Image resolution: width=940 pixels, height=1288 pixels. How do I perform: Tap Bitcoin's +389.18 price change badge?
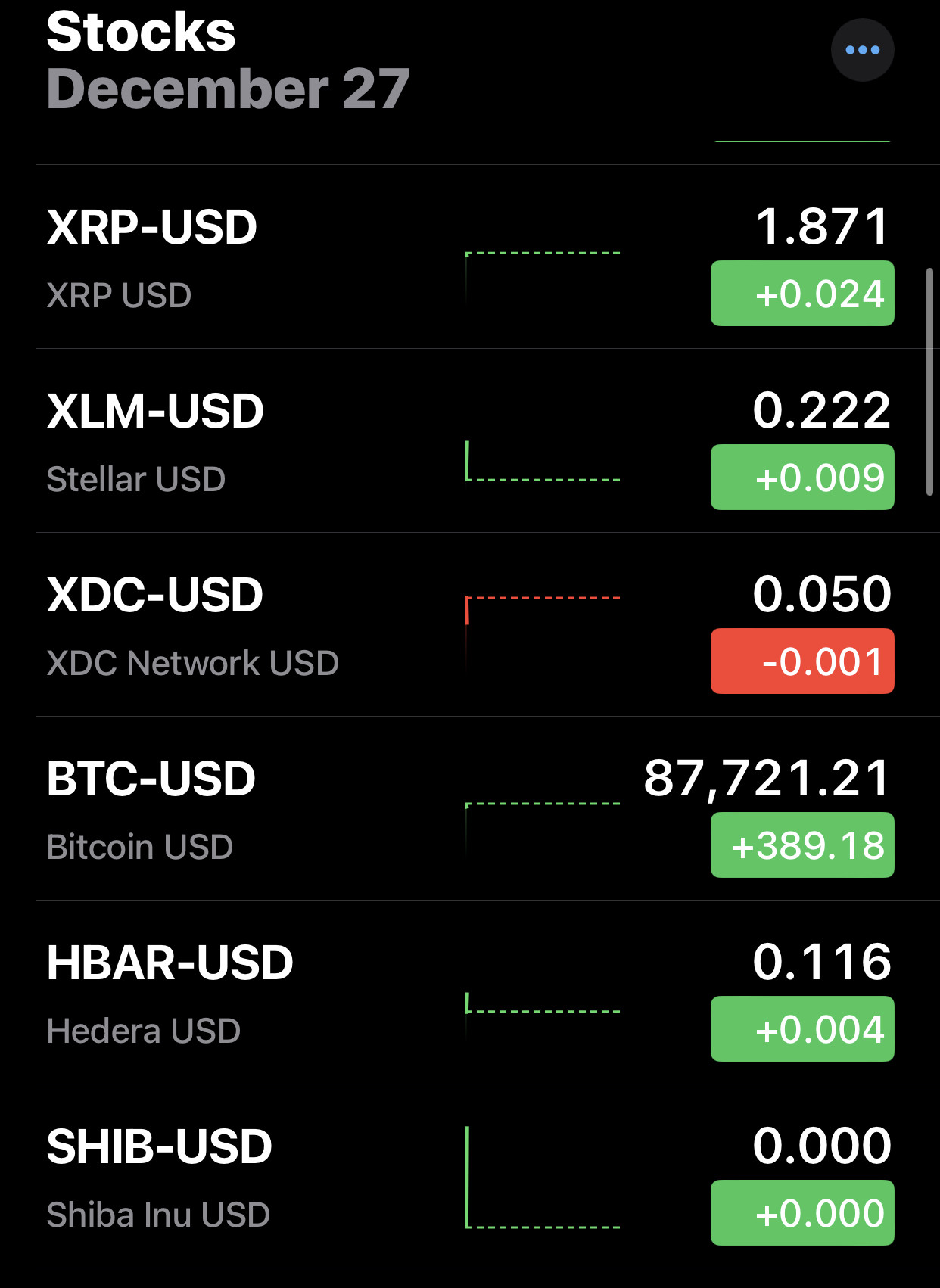[x=802, y=845]
